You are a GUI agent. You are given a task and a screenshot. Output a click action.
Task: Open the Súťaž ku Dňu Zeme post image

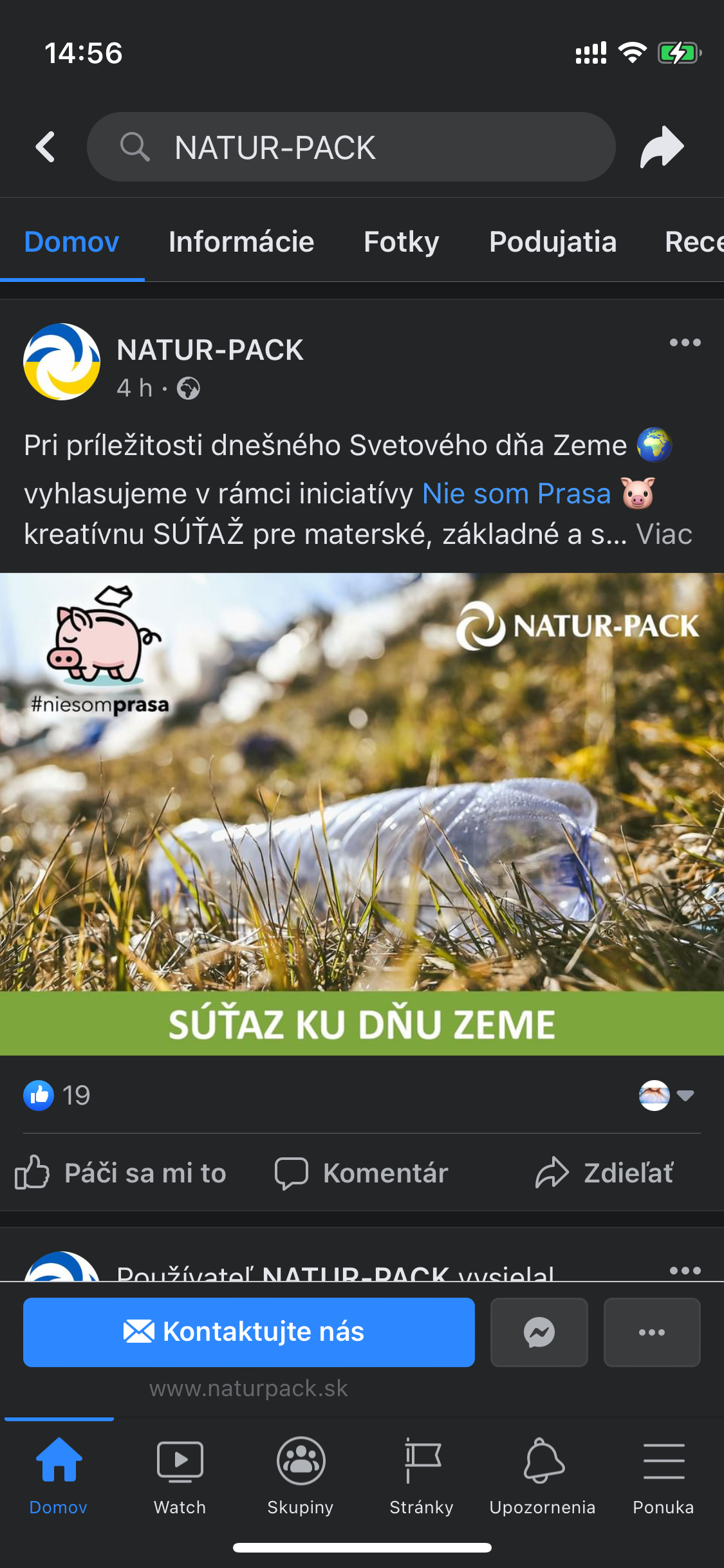[362, 814]
